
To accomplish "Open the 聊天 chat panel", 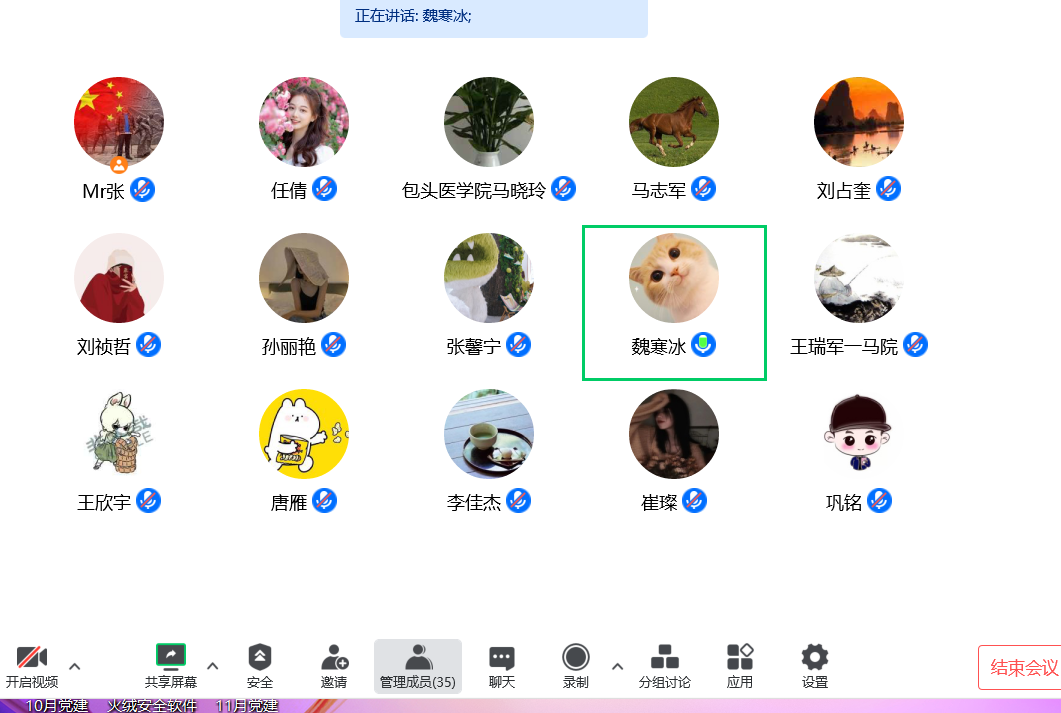I will [x=501, y=666].
